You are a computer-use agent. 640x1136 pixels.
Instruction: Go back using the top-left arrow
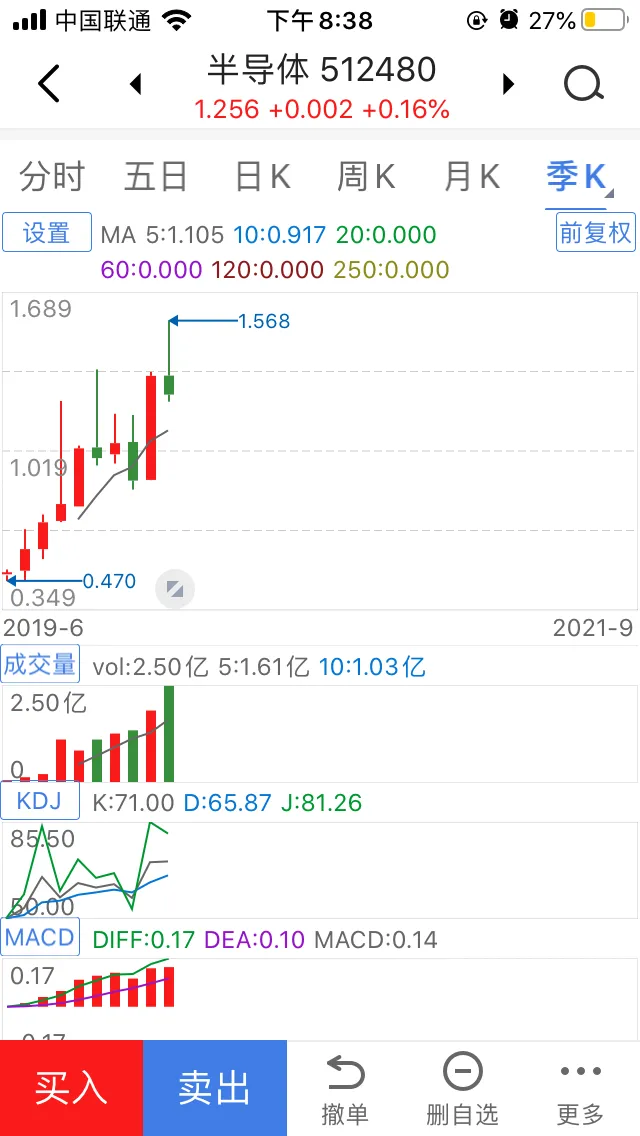tap(49, 84)
